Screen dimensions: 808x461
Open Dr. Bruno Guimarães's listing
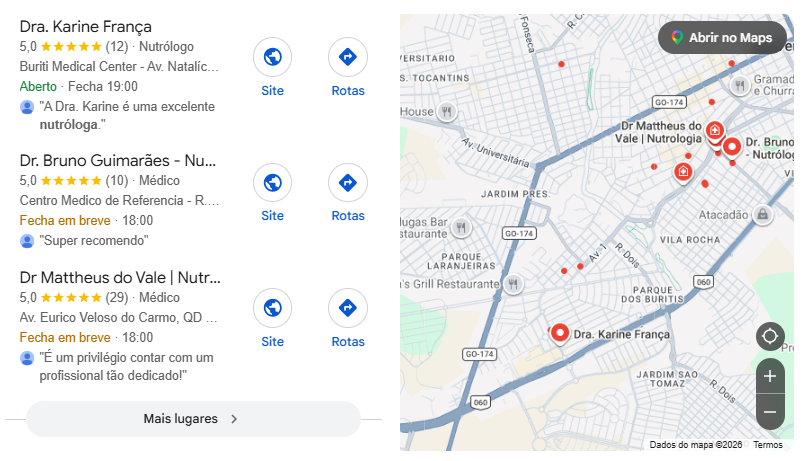[117, 160]
